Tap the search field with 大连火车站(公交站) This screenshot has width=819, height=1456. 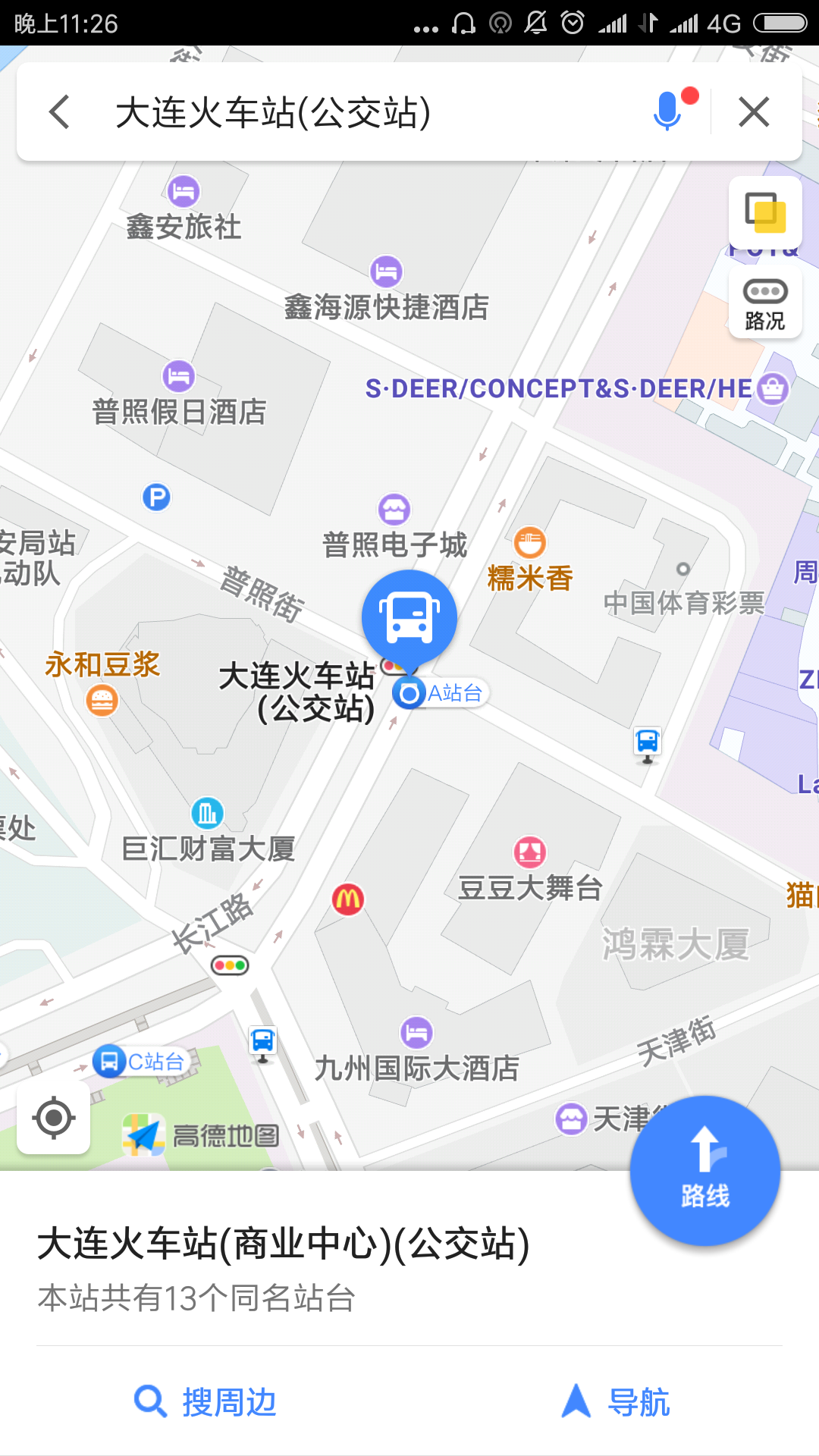click(x=341, y=112)
